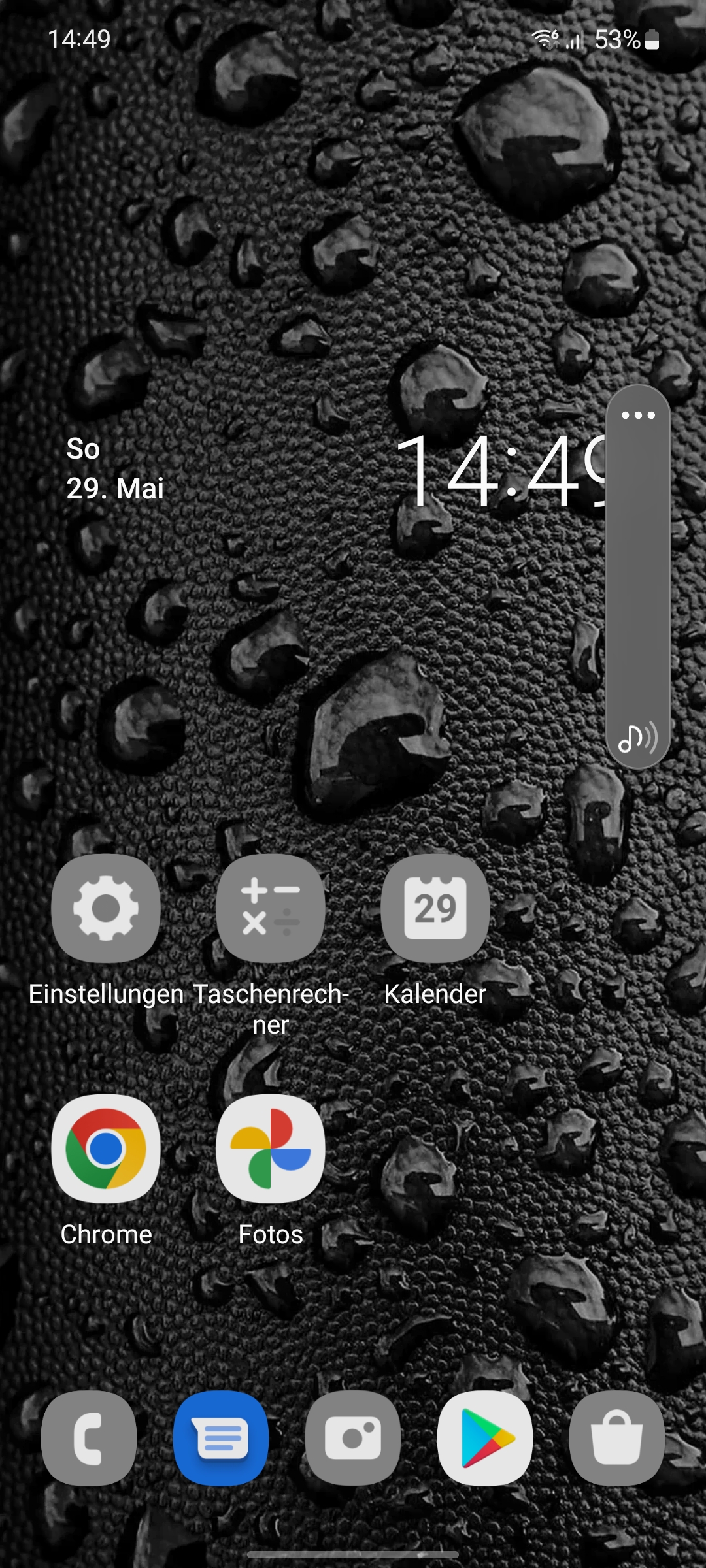This screenshot has height=1568, width=706.
Task: Launch the Taschenrechner app
Action: pos(271,908)
